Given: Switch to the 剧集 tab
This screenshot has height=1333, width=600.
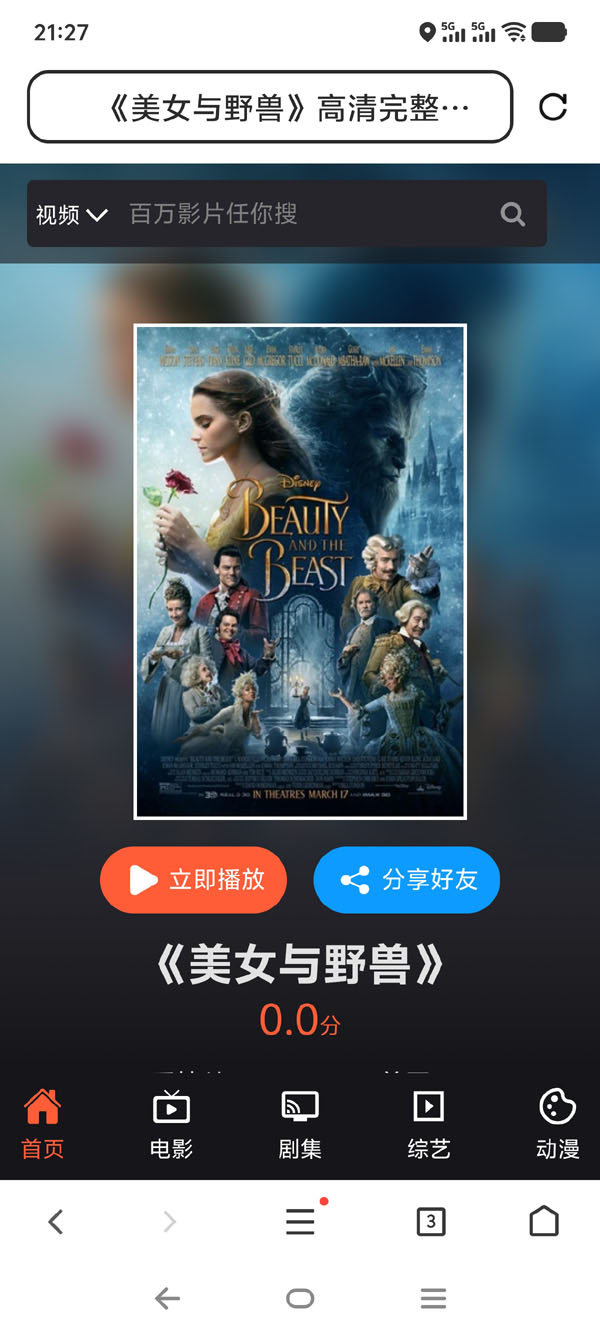Looking at the screenshot, I should 300,1125.
